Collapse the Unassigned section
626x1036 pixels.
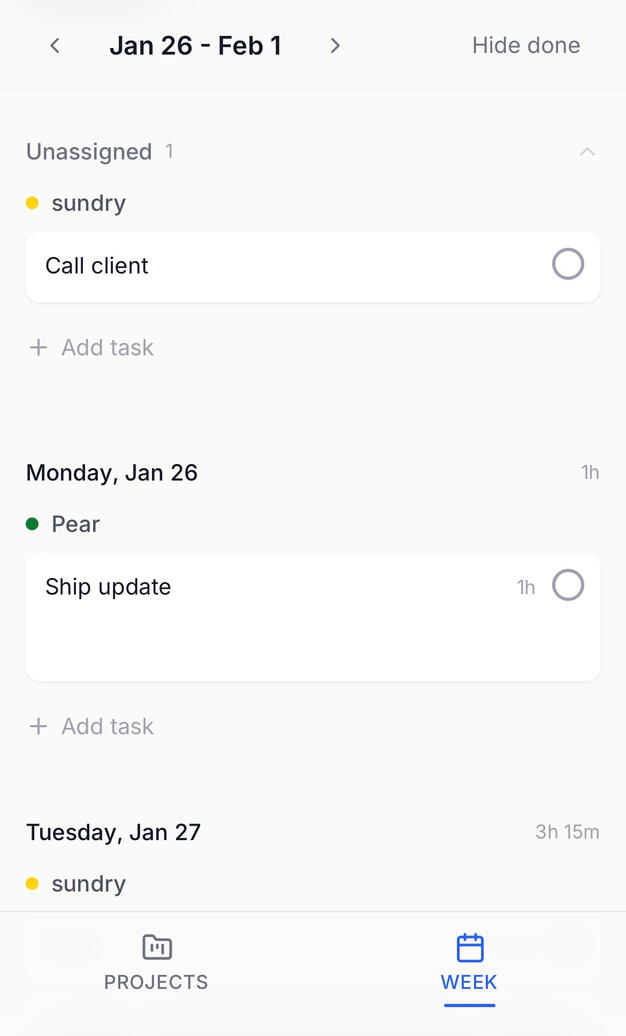tap(587, 152)
